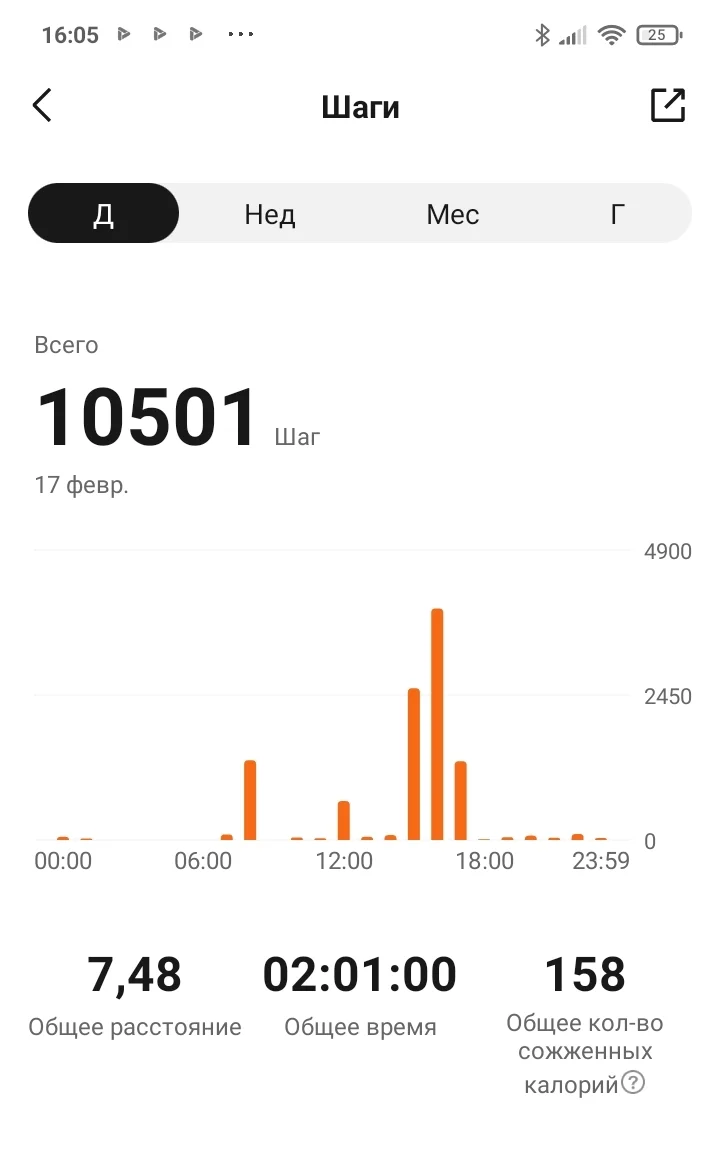Go back from the Шаги screen
Viewport: 720px width, 1162px height.
(x=42, y=105)
